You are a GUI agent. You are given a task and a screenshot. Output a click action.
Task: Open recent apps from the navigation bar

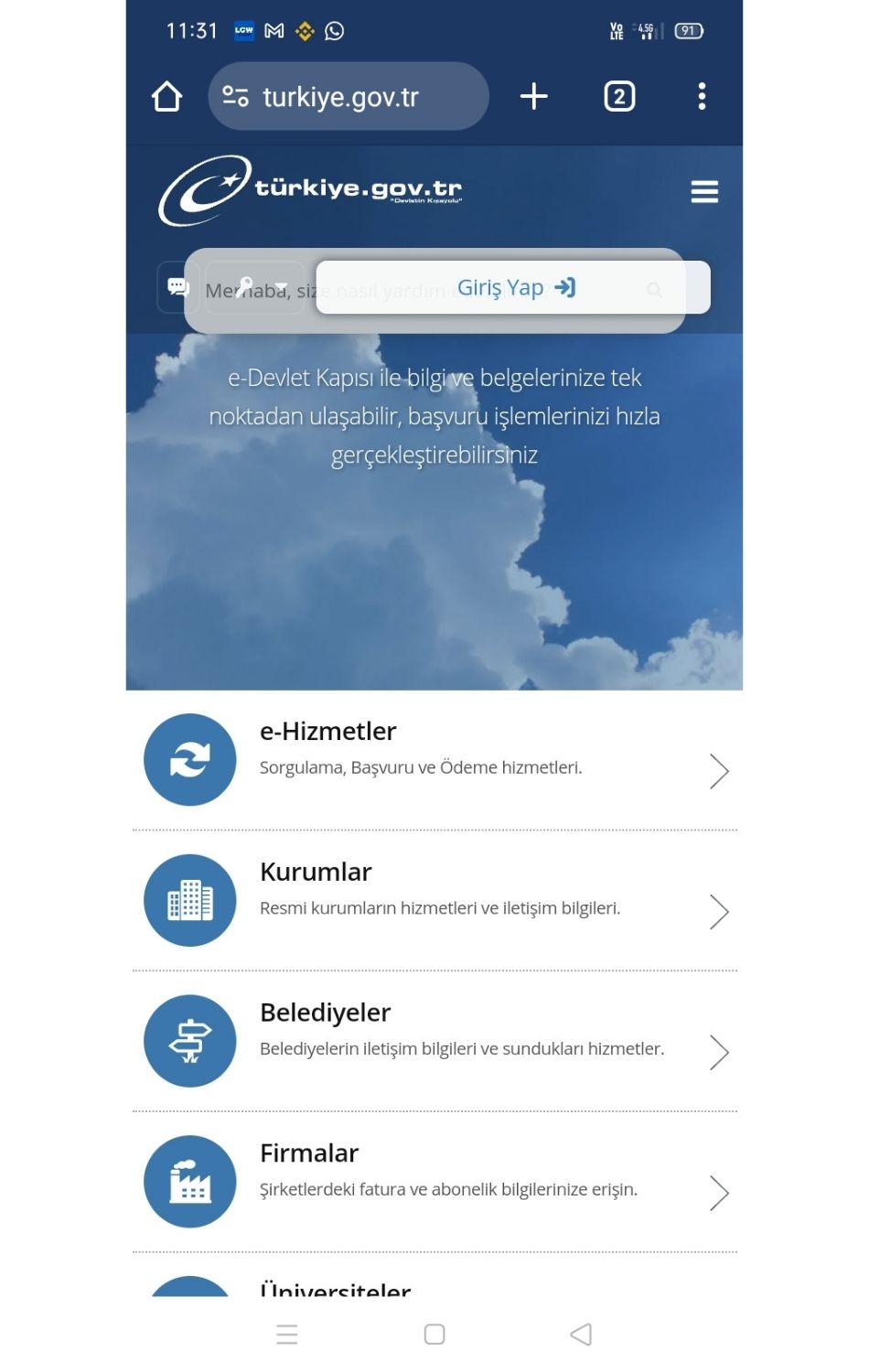[x=287, y=1334]
